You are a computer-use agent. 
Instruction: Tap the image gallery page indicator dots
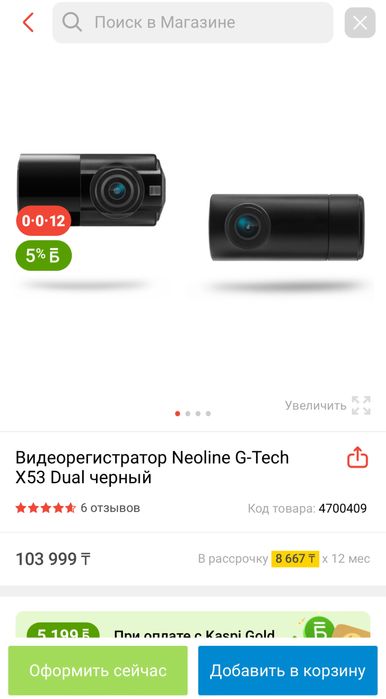[x=193, y=414]
